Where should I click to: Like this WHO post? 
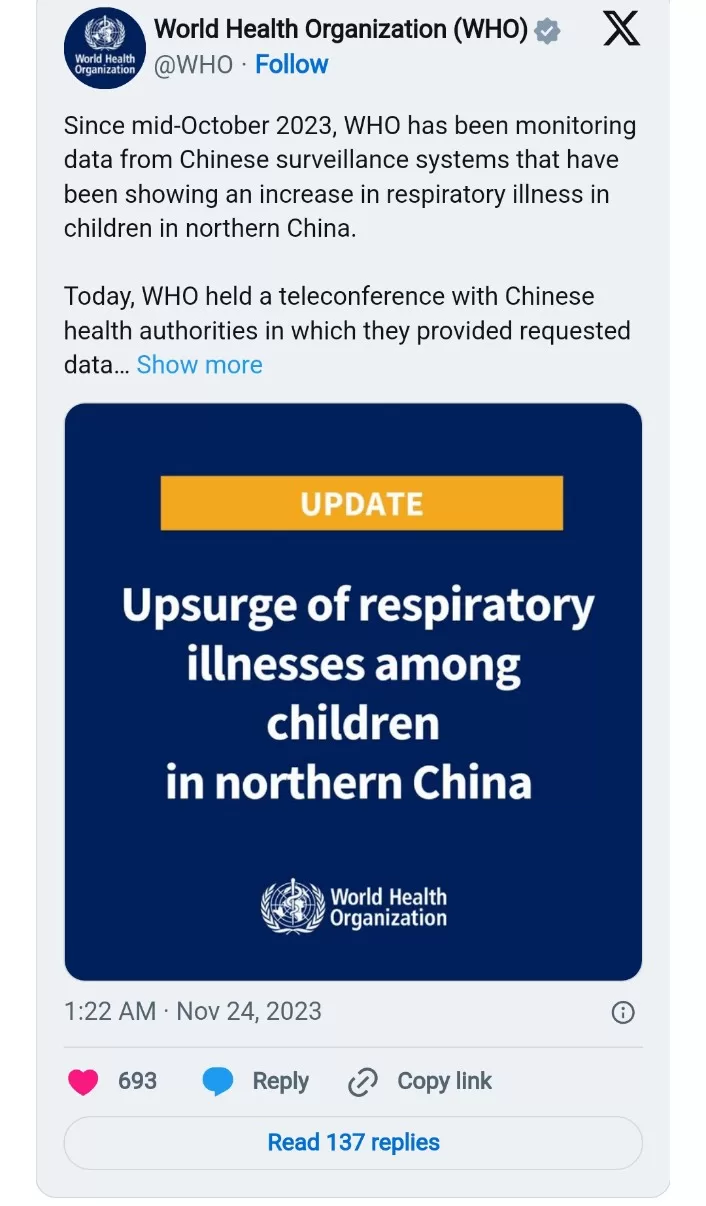click(x=84, y=1081)
